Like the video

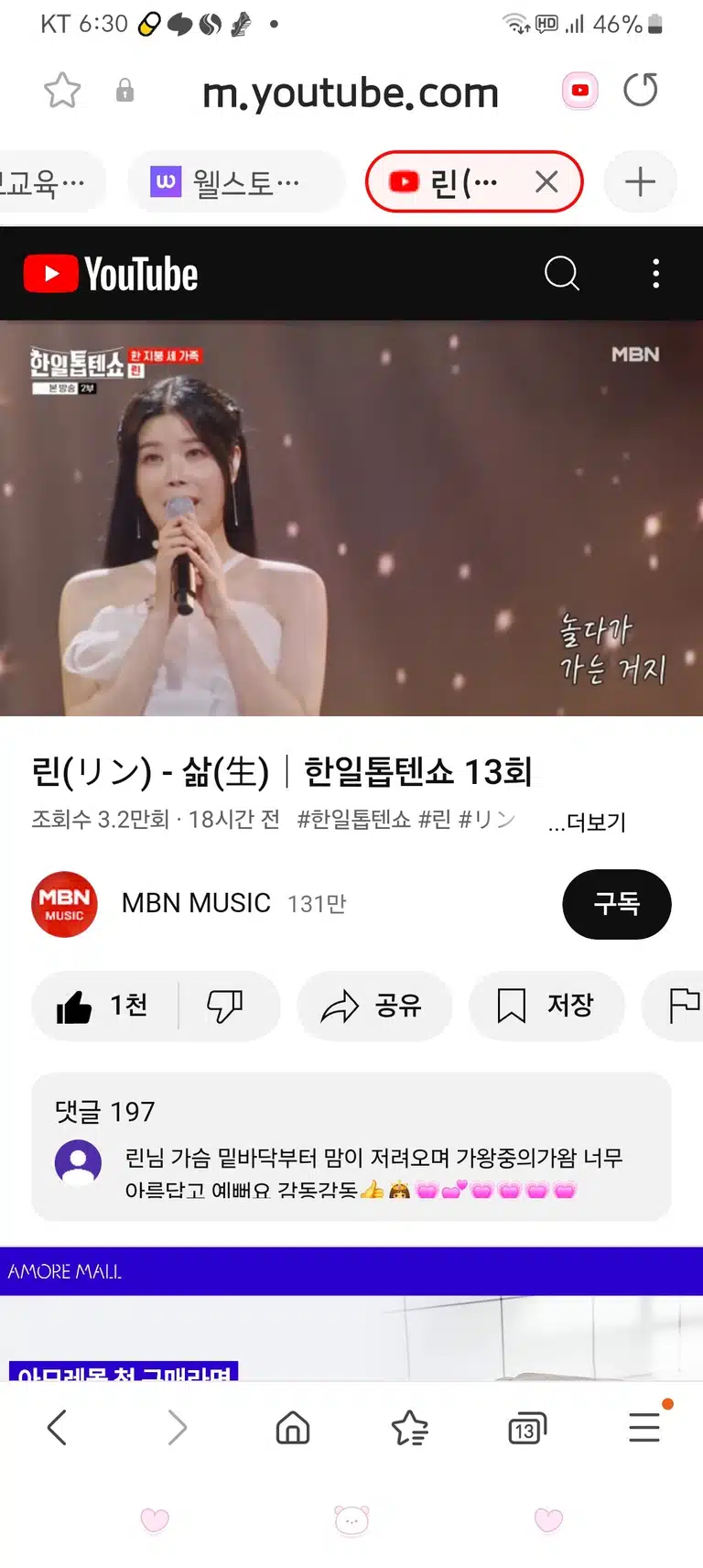(104, 1006)
